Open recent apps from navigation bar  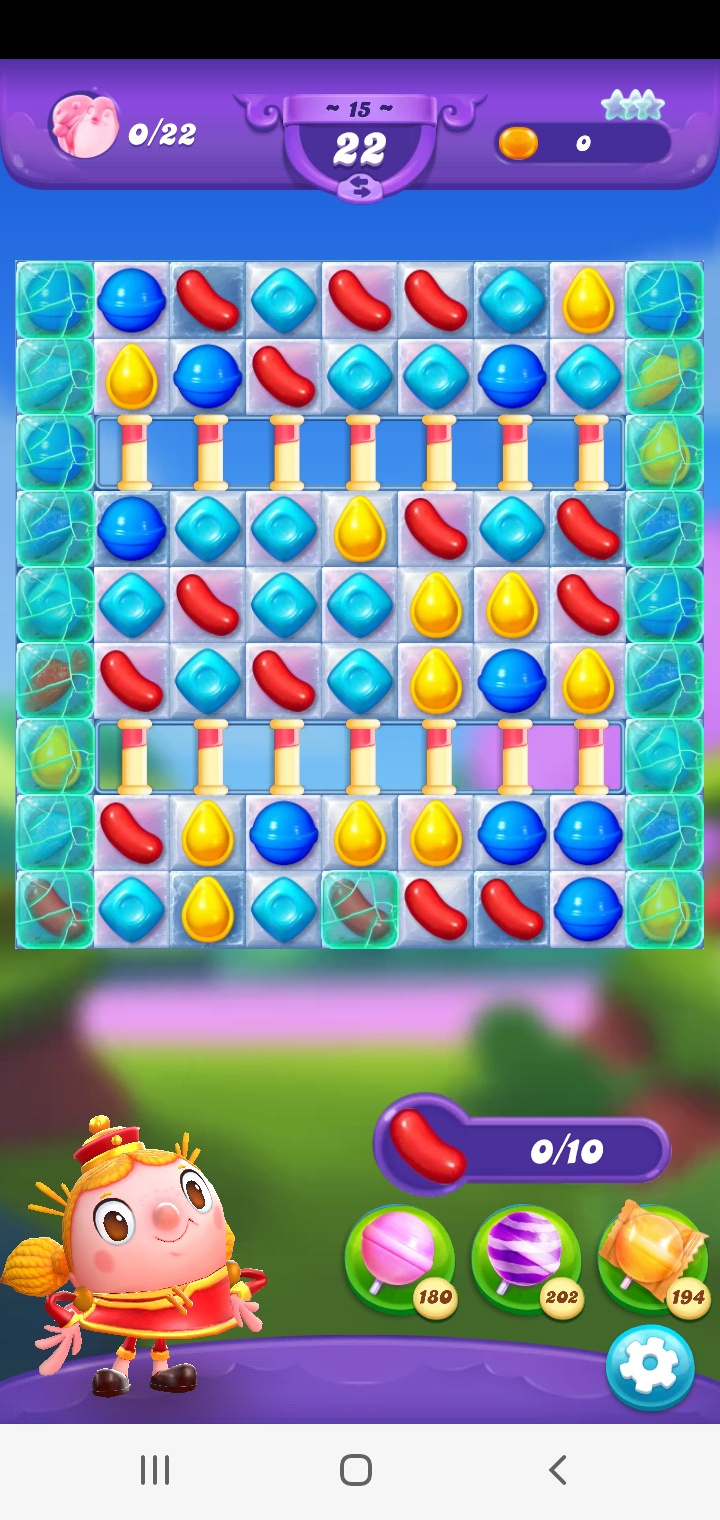click(x=155, y=1470)
